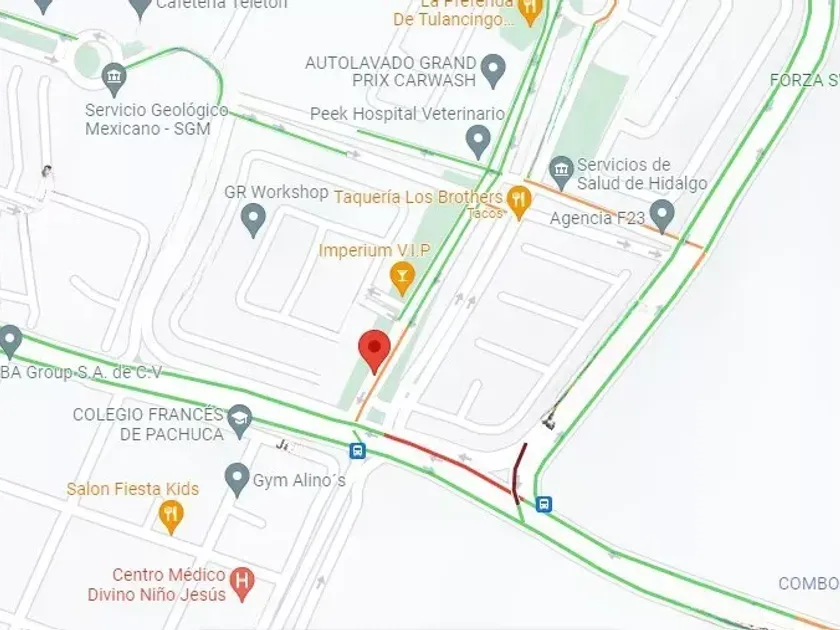Tap the Servicios de Salud de Hidalgo marker
The width and height of the screenshot is (840, 630).
561,168
